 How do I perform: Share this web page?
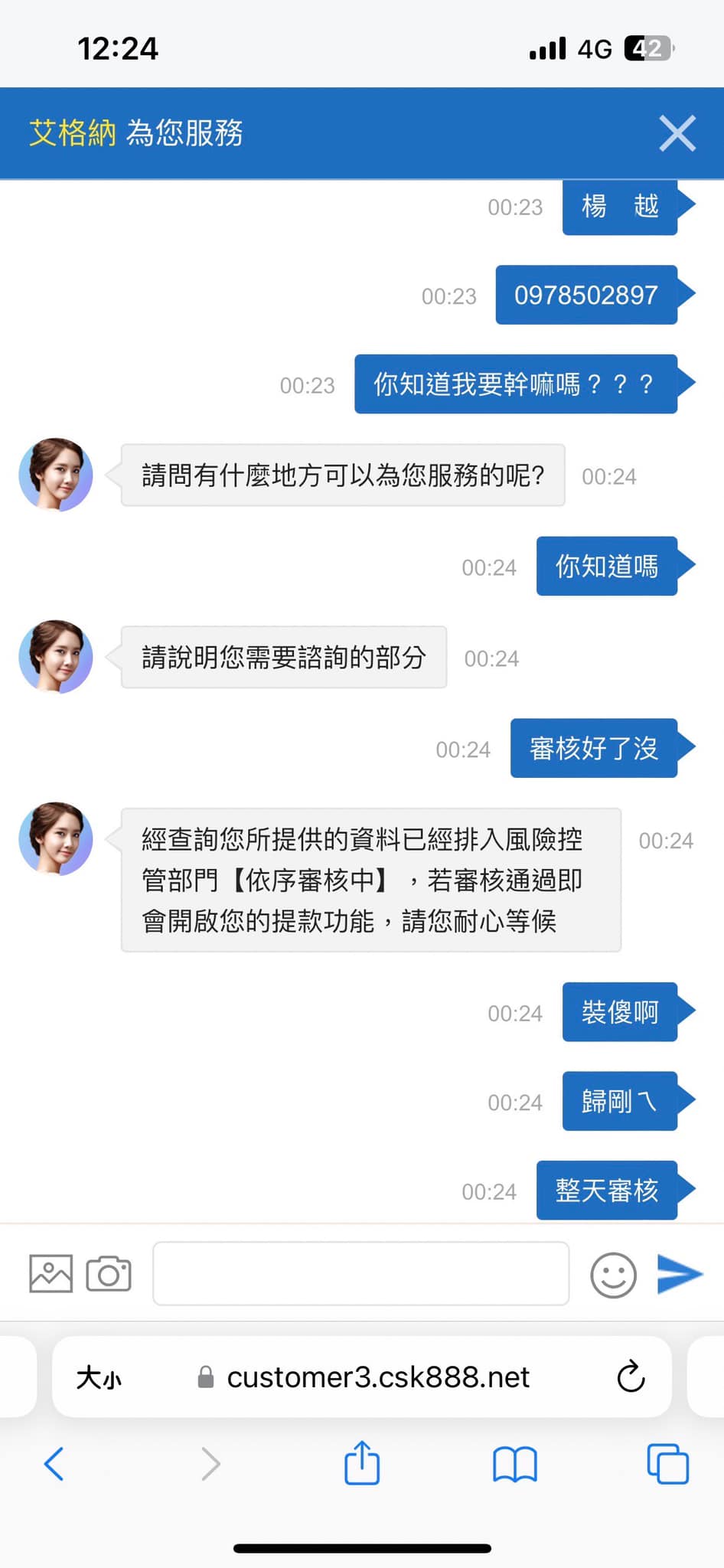(x=362, y=1462)
